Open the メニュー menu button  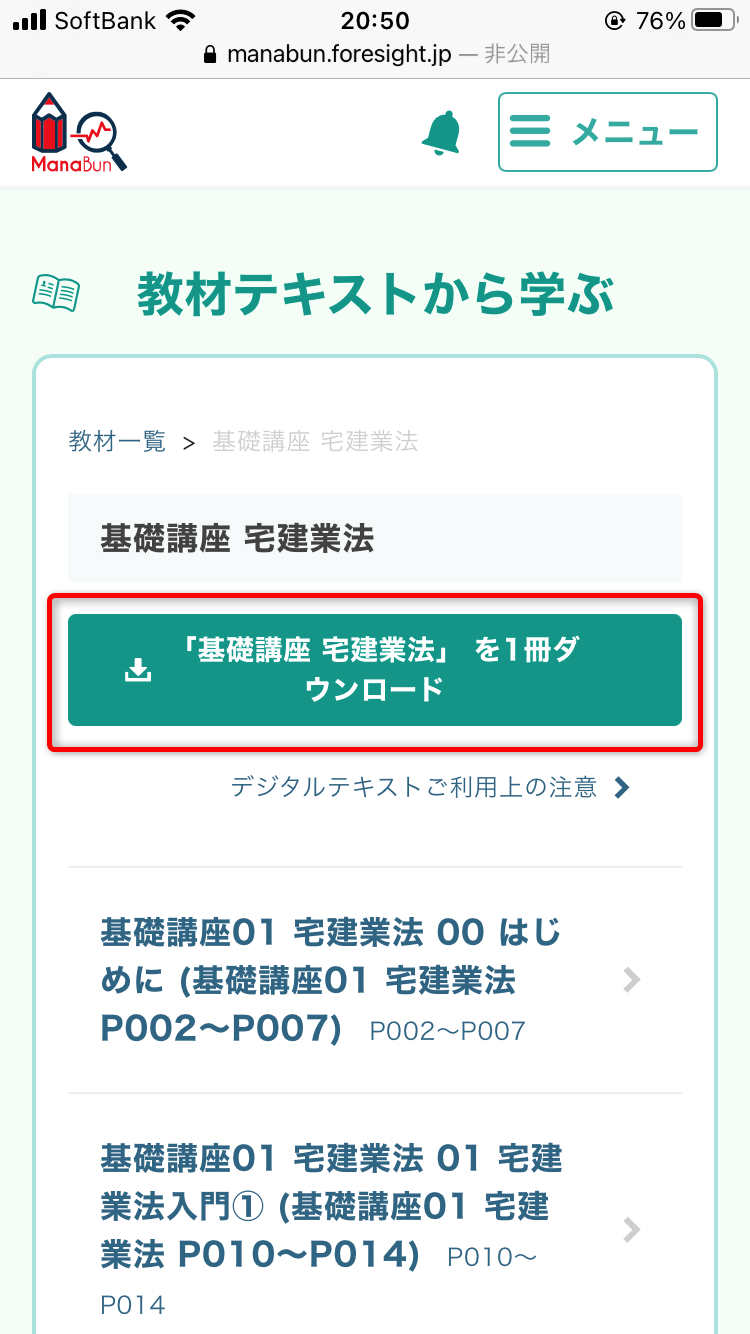tap(608, 132)
